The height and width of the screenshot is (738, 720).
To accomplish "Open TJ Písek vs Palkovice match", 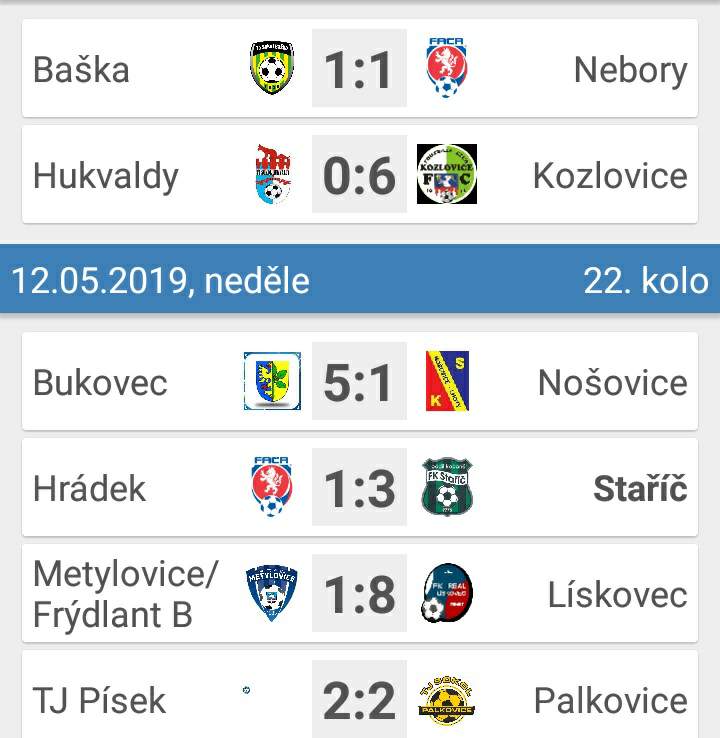I will point(360,698).
